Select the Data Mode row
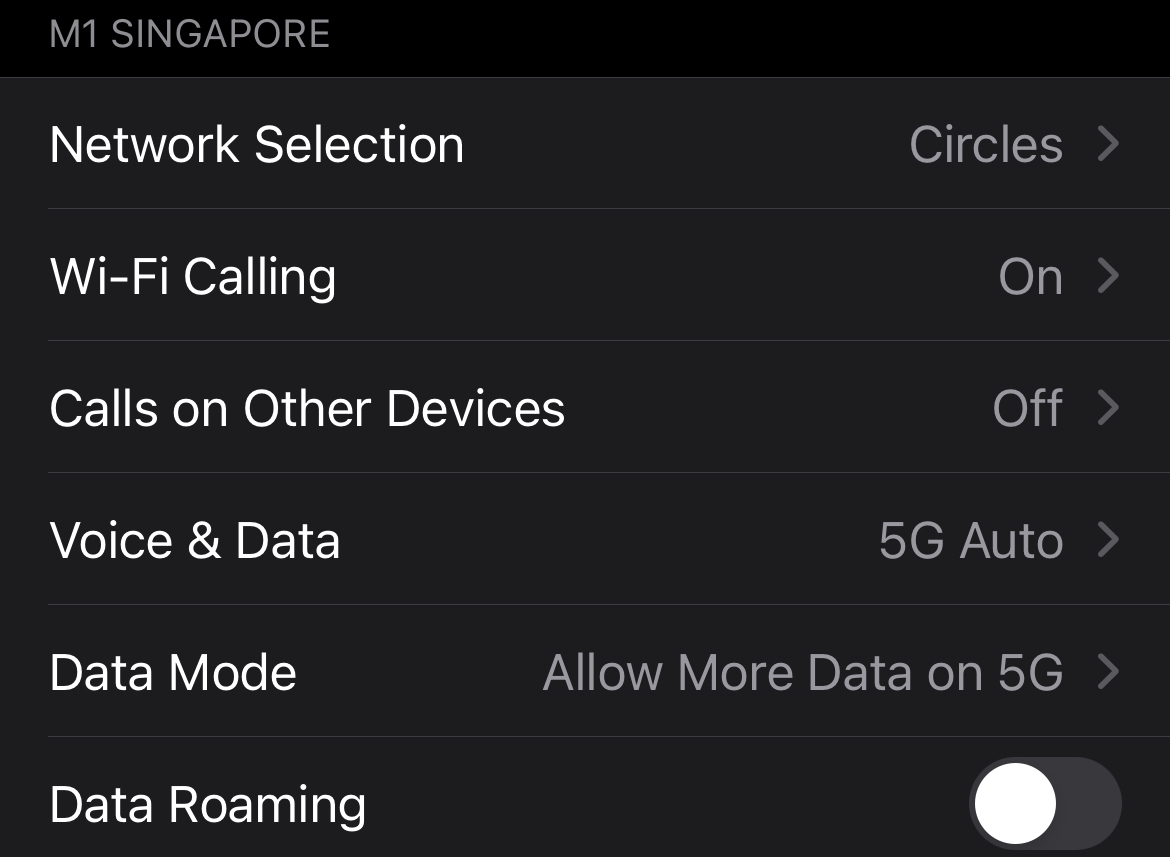The image size is (1170, 857). (584, 672)
